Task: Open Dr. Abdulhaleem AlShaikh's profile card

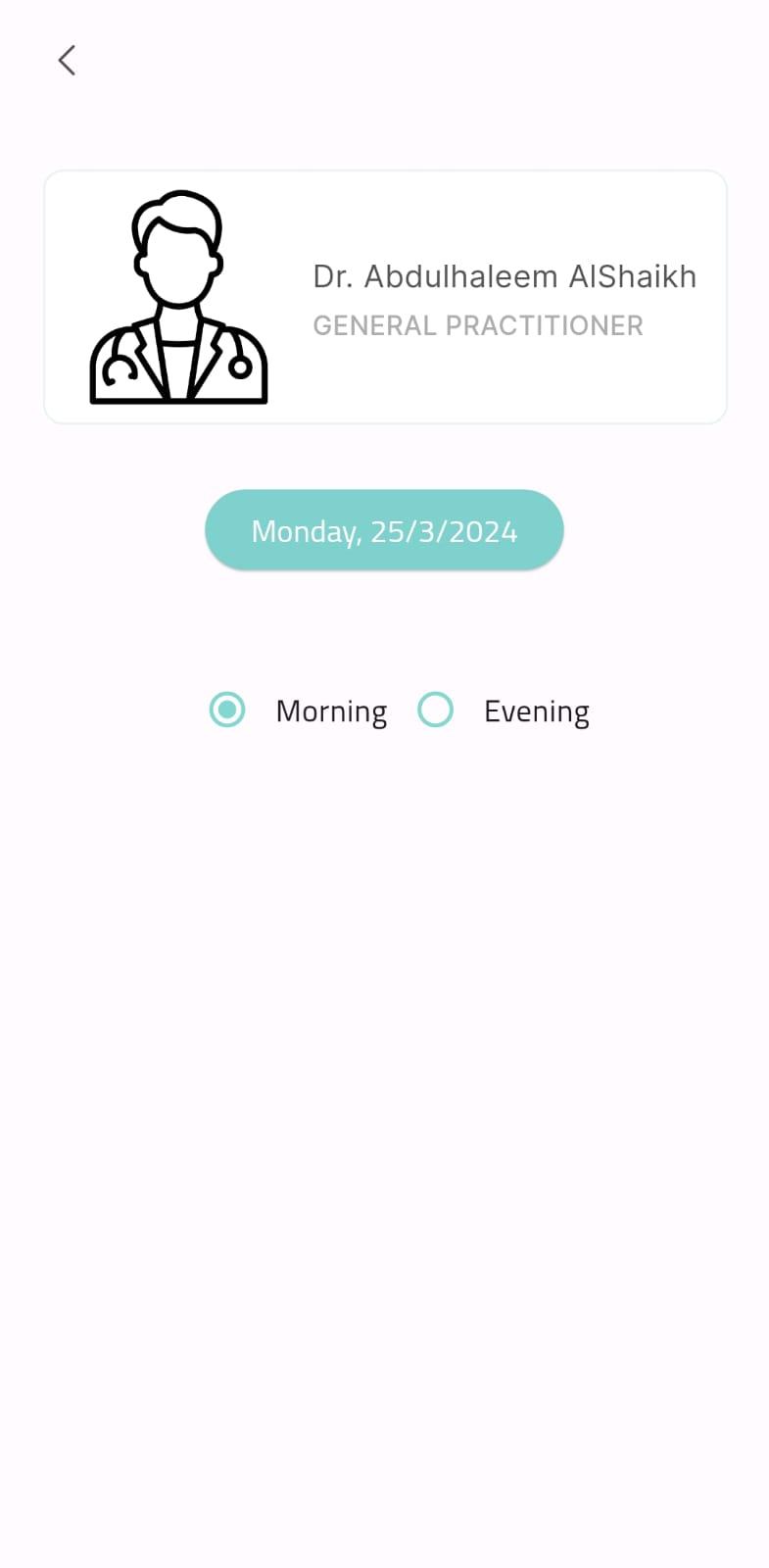Action: [385, 297]
